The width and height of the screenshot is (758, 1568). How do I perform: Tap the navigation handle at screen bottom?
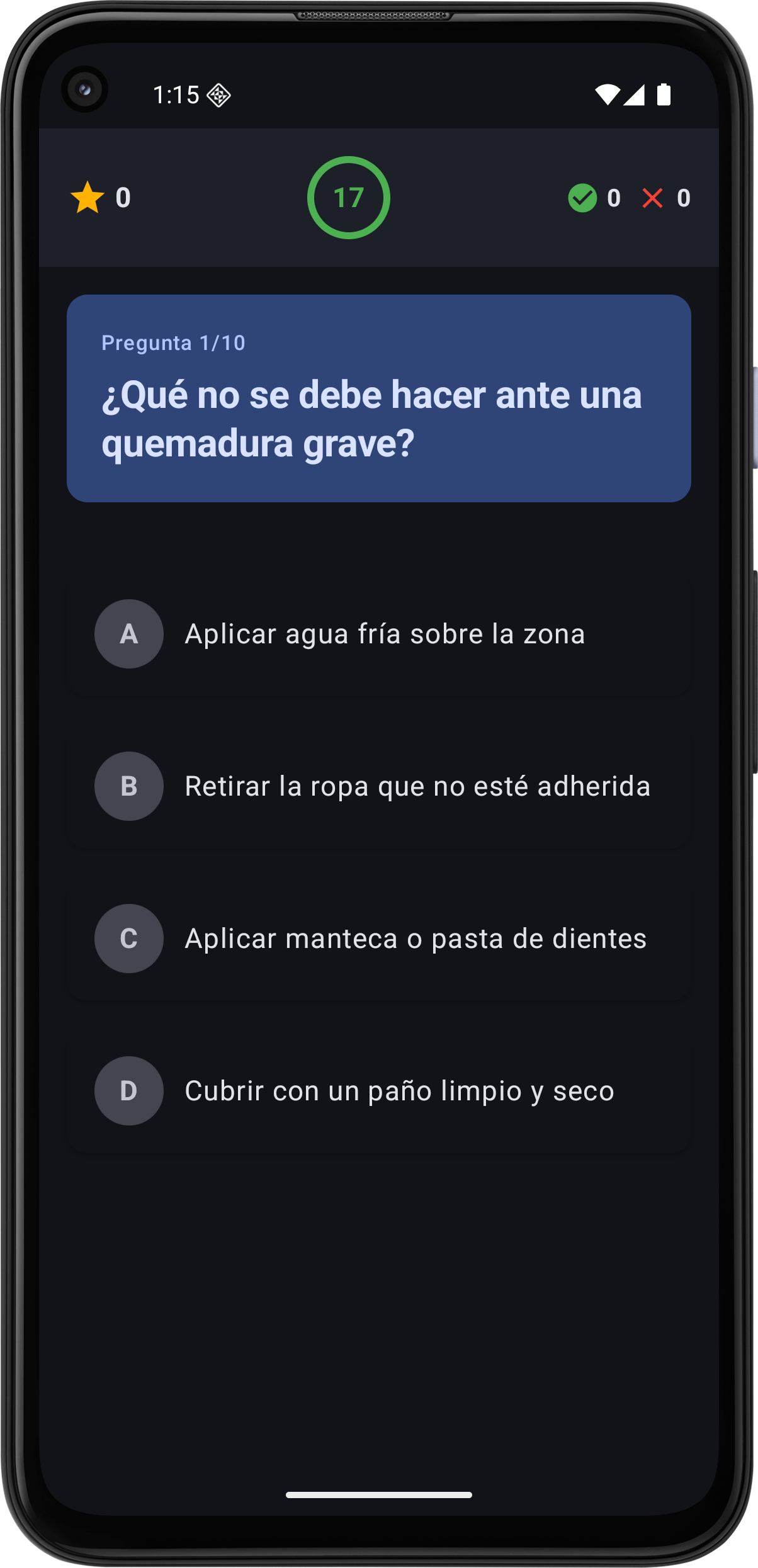pyautogui.click(x=379, y=1494)
